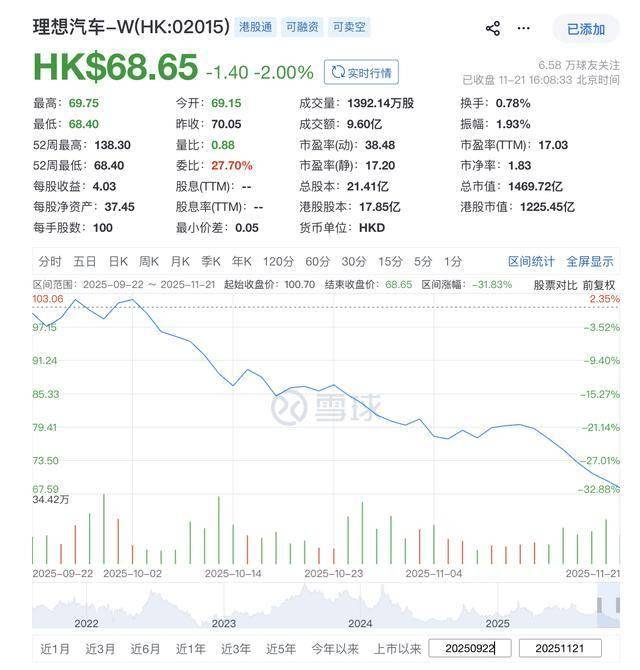This screenshot has height=670, width=640.
Task: Select the 月K chart tab
Action: [181, 261]
